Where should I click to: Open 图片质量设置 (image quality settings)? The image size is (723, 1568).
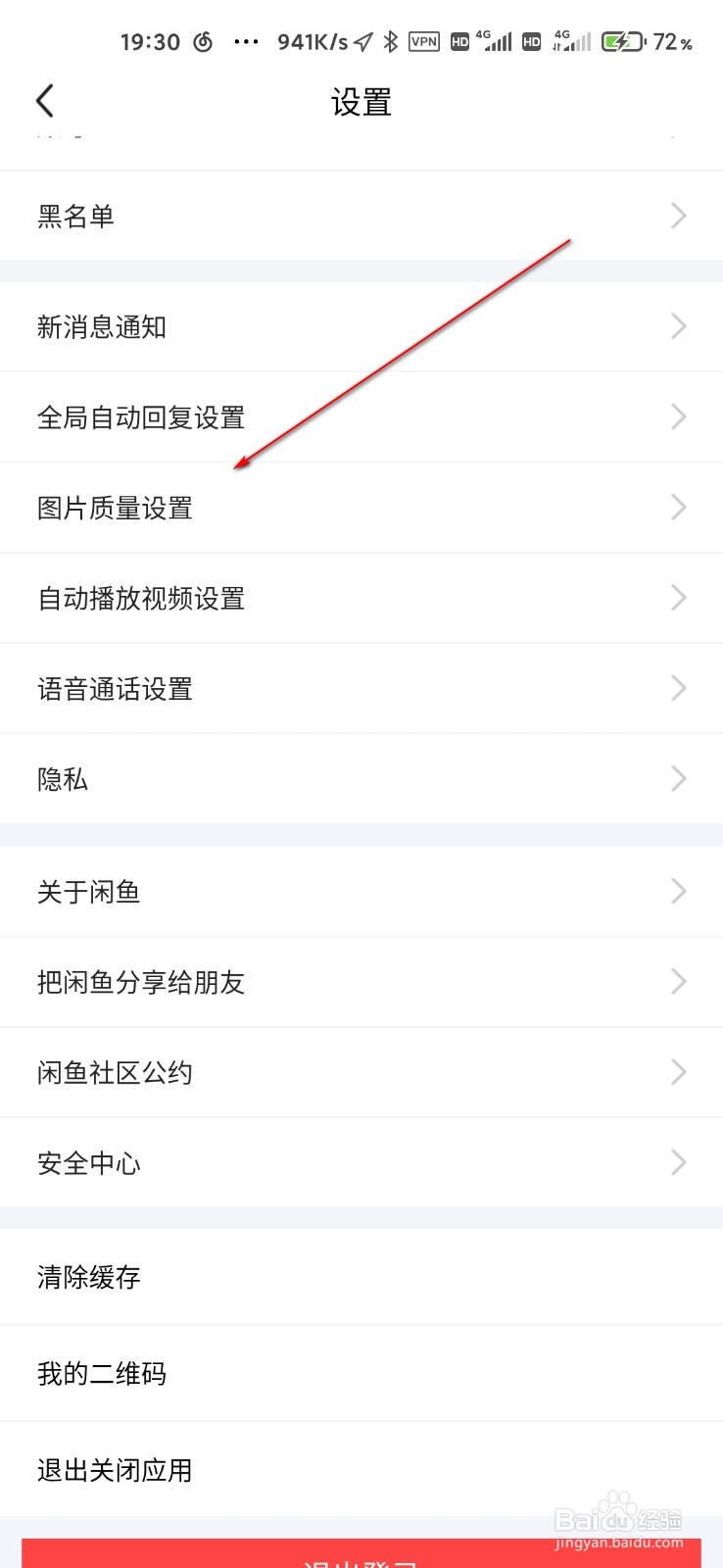(114, 508)
